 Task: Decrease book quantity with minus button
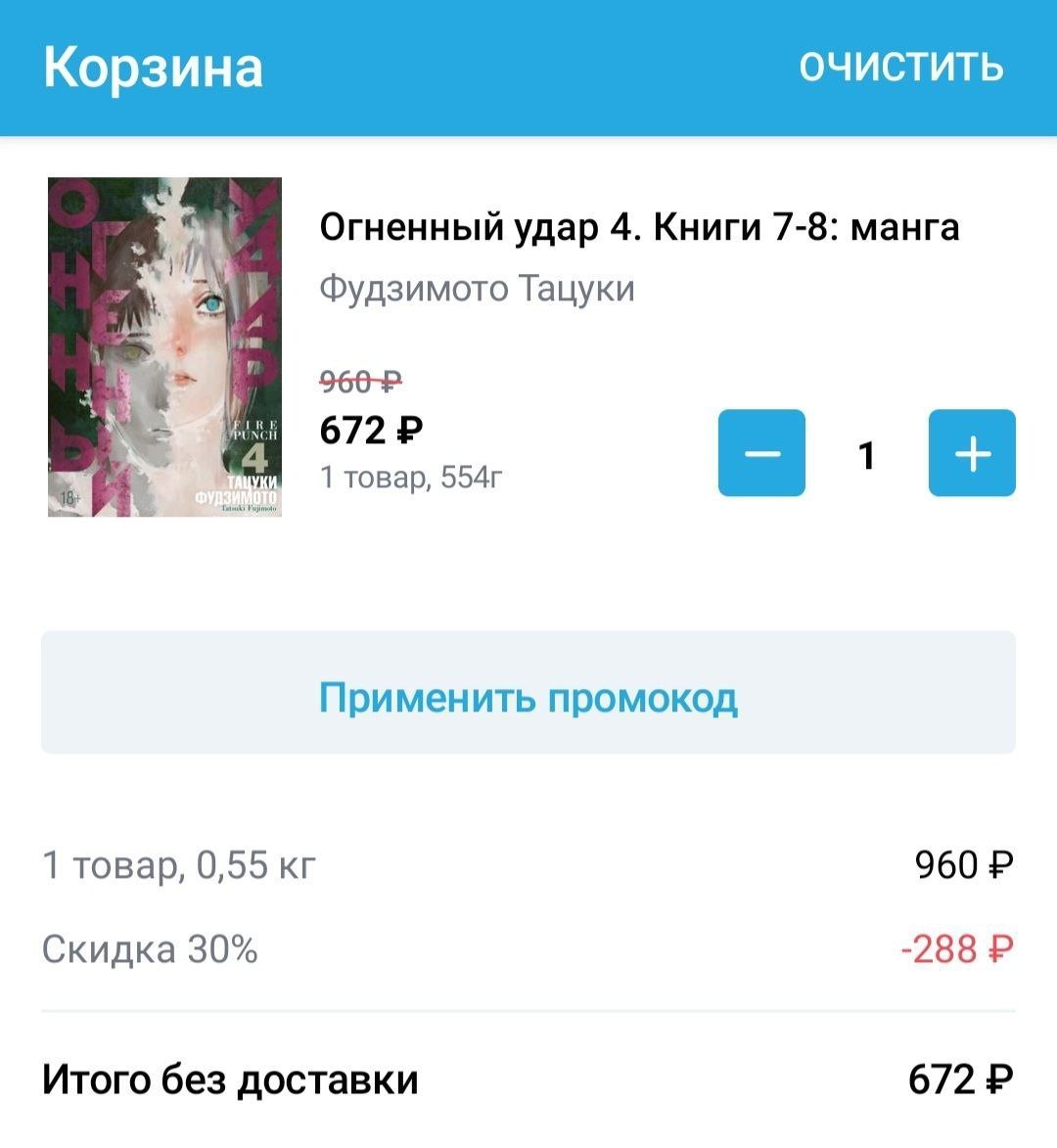761,453
